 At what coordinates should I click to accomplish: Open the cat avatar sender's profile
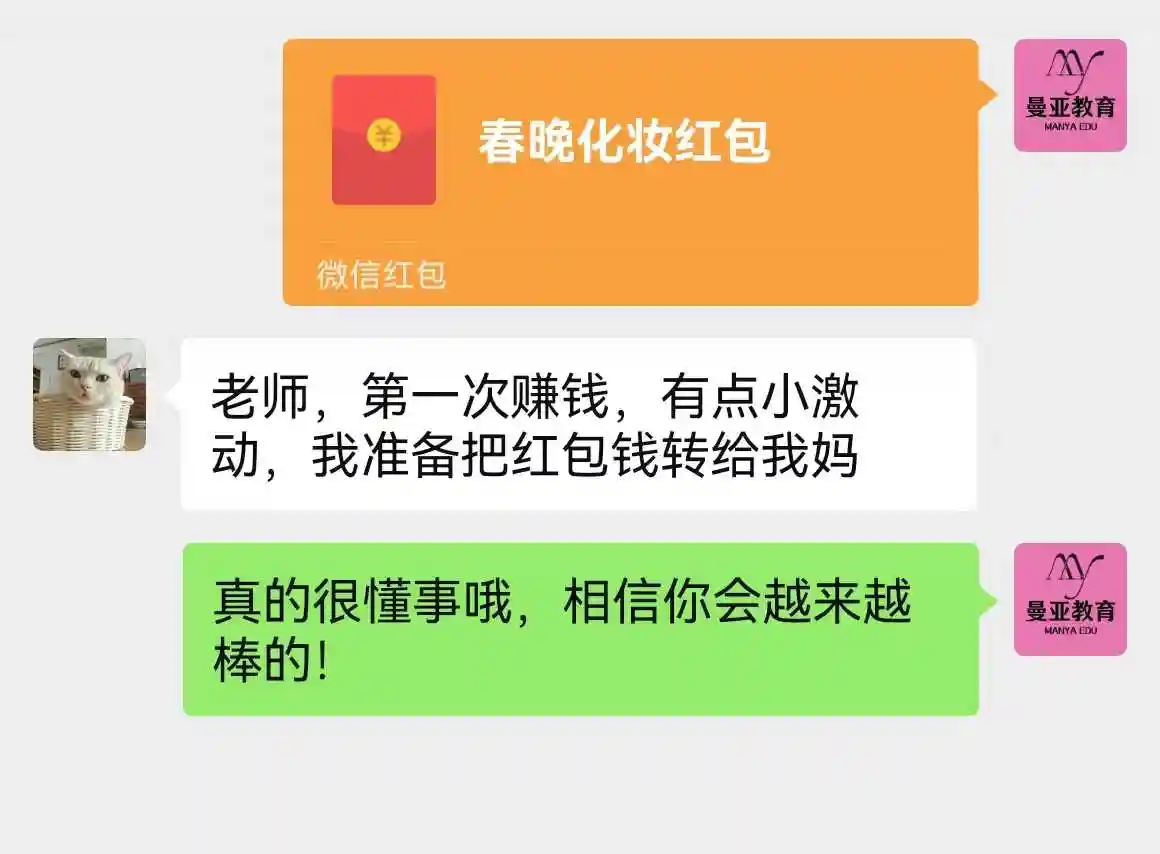(x=89, y=394)
